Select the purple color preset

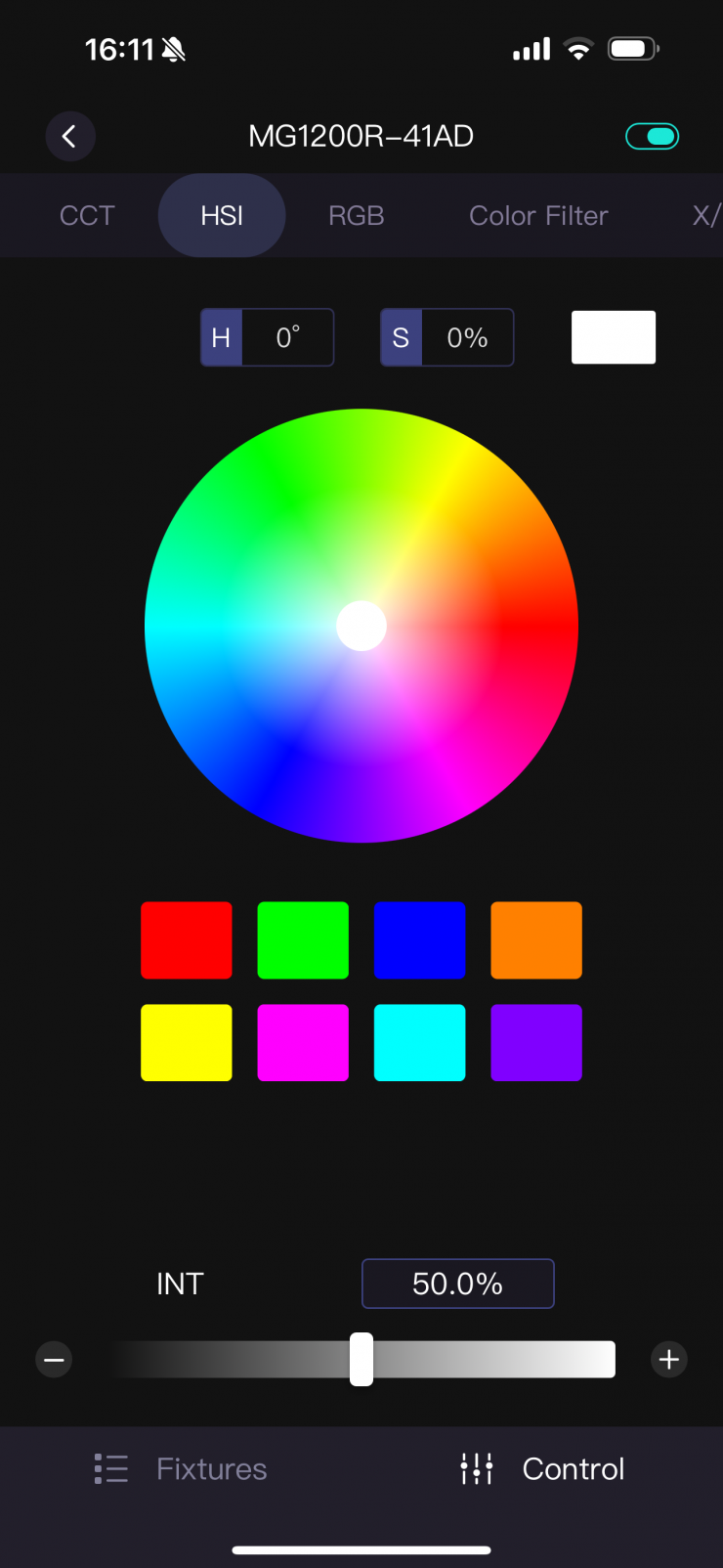535,1042
